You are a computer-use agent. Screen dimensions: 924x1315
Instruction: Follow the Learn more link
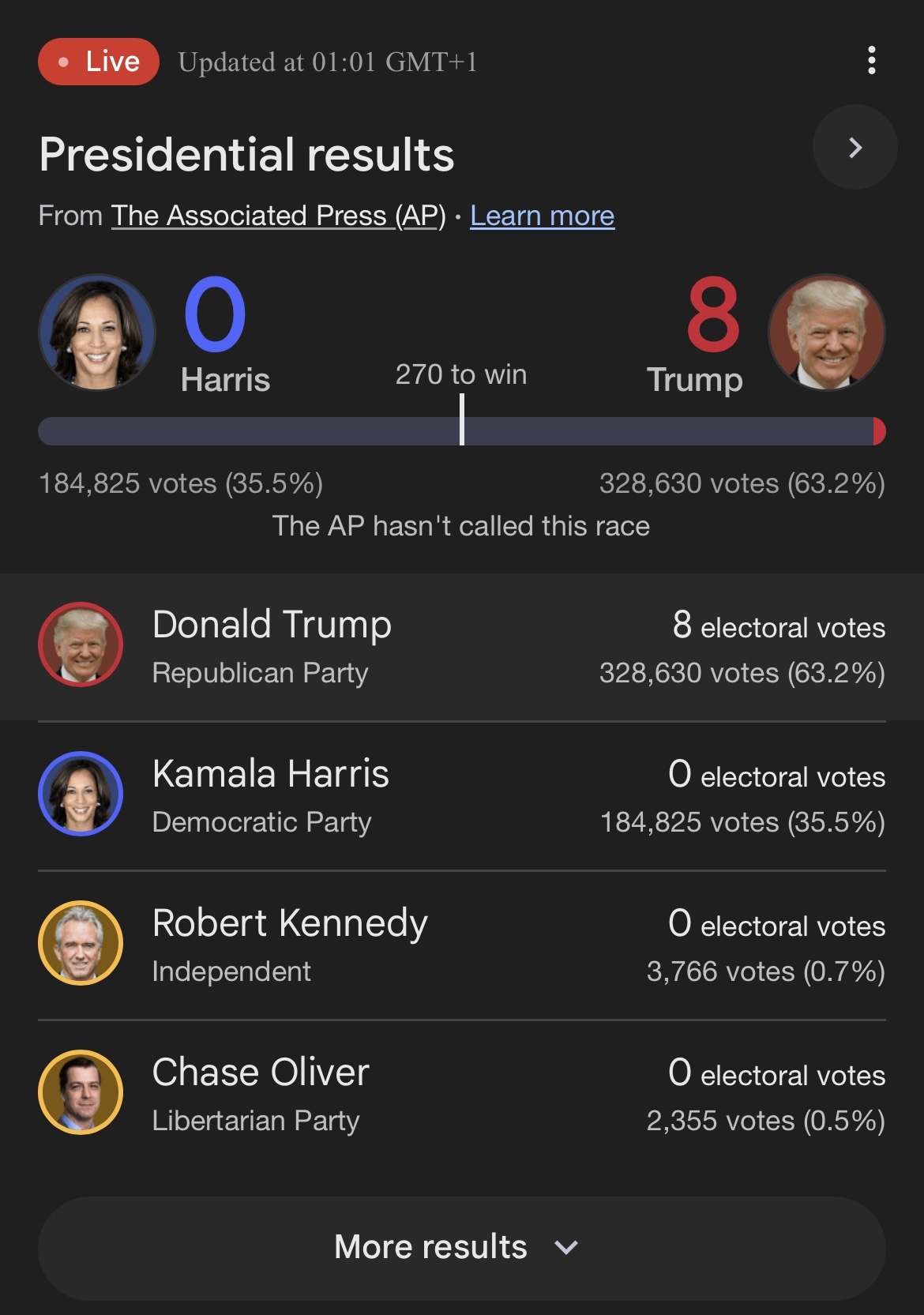[542, 216]
